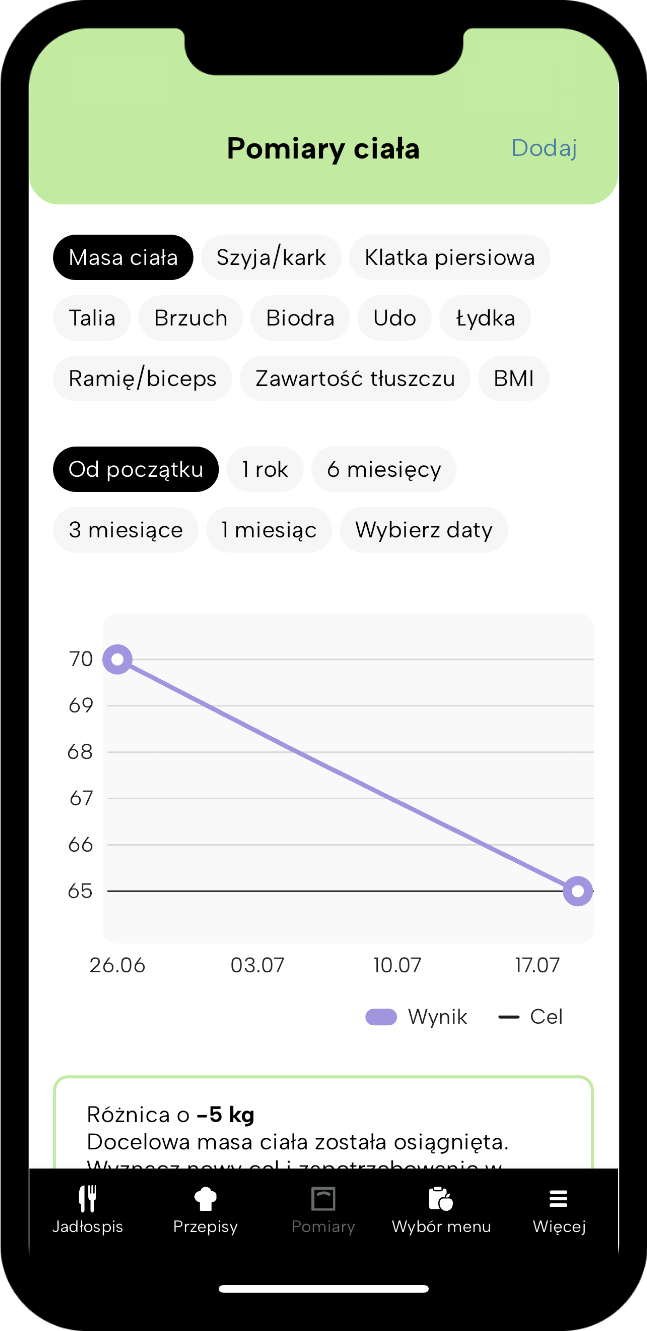
Task: Pick the Łydka chip
Action: point(485,318)
